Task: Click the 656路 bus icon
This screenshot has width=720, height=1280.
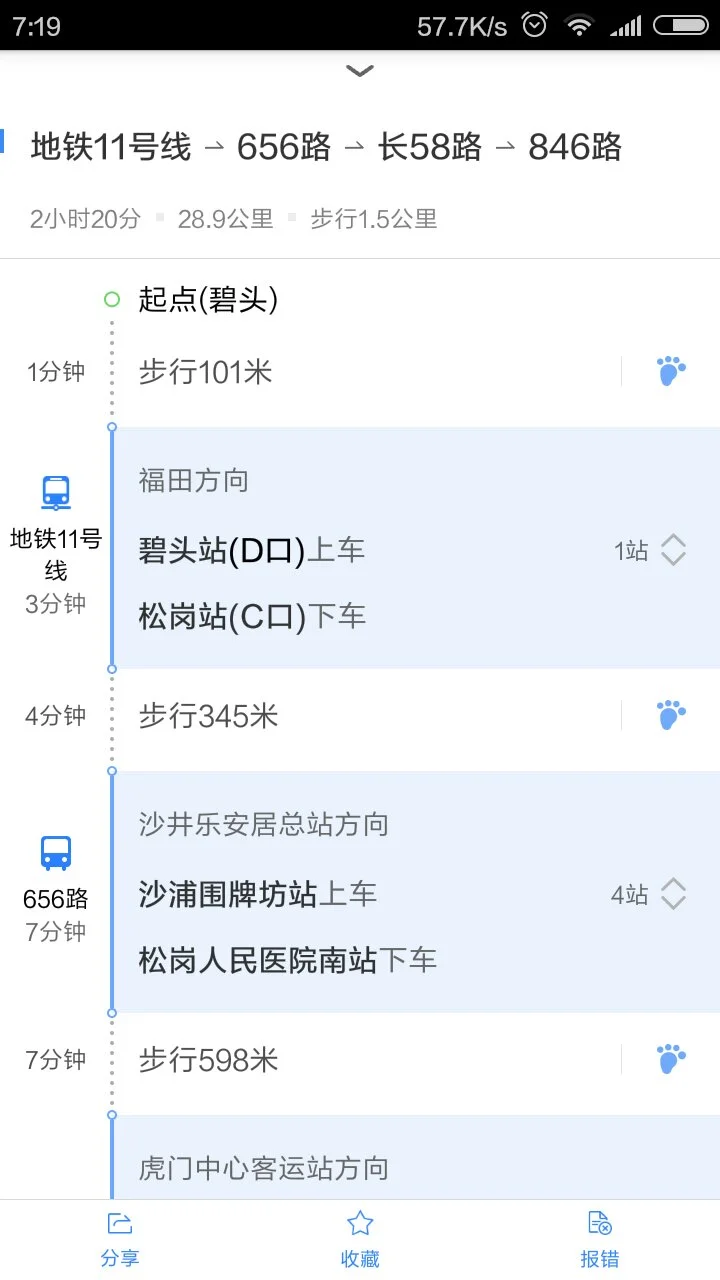Action: click(54, 851)
